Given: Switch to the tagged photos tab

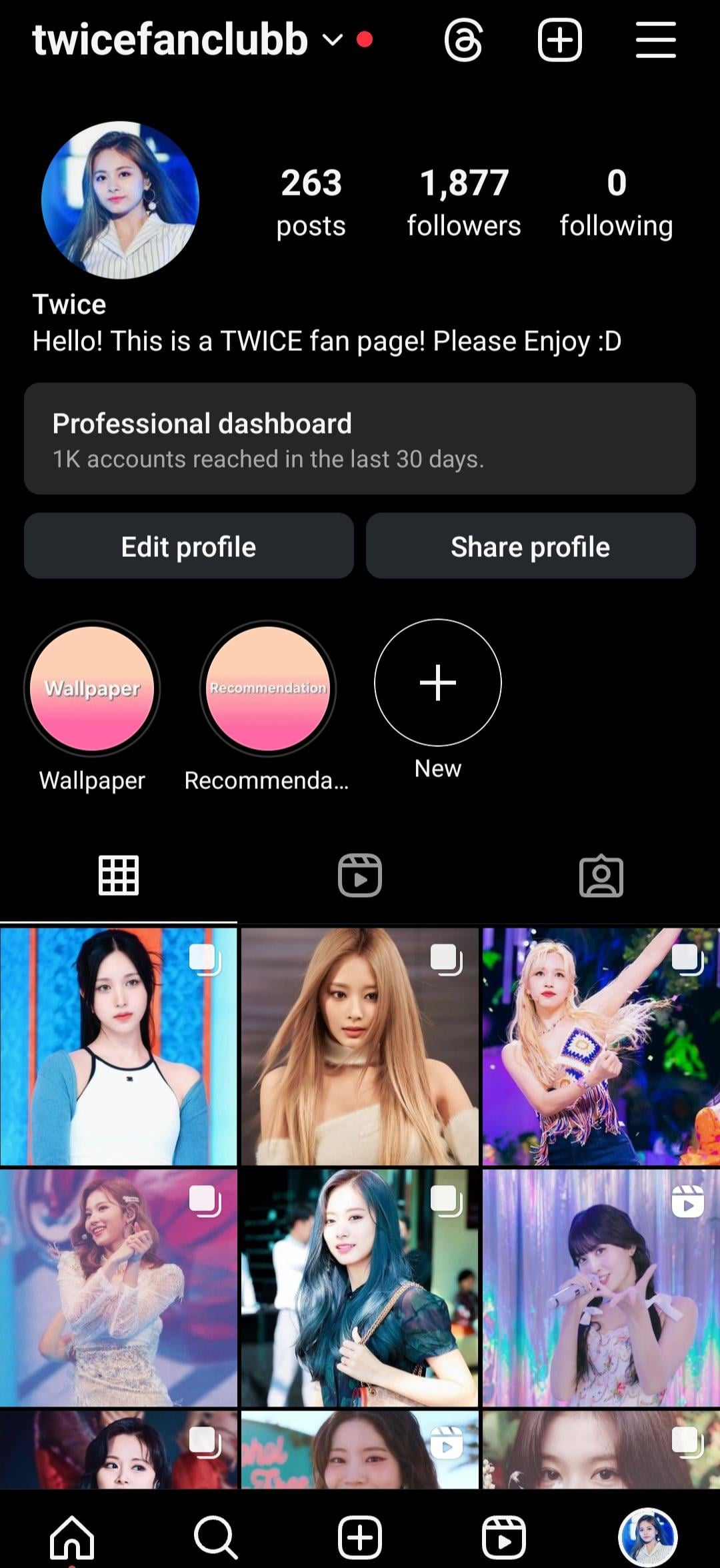Looking at the screenshot, I should pos(601,875).
